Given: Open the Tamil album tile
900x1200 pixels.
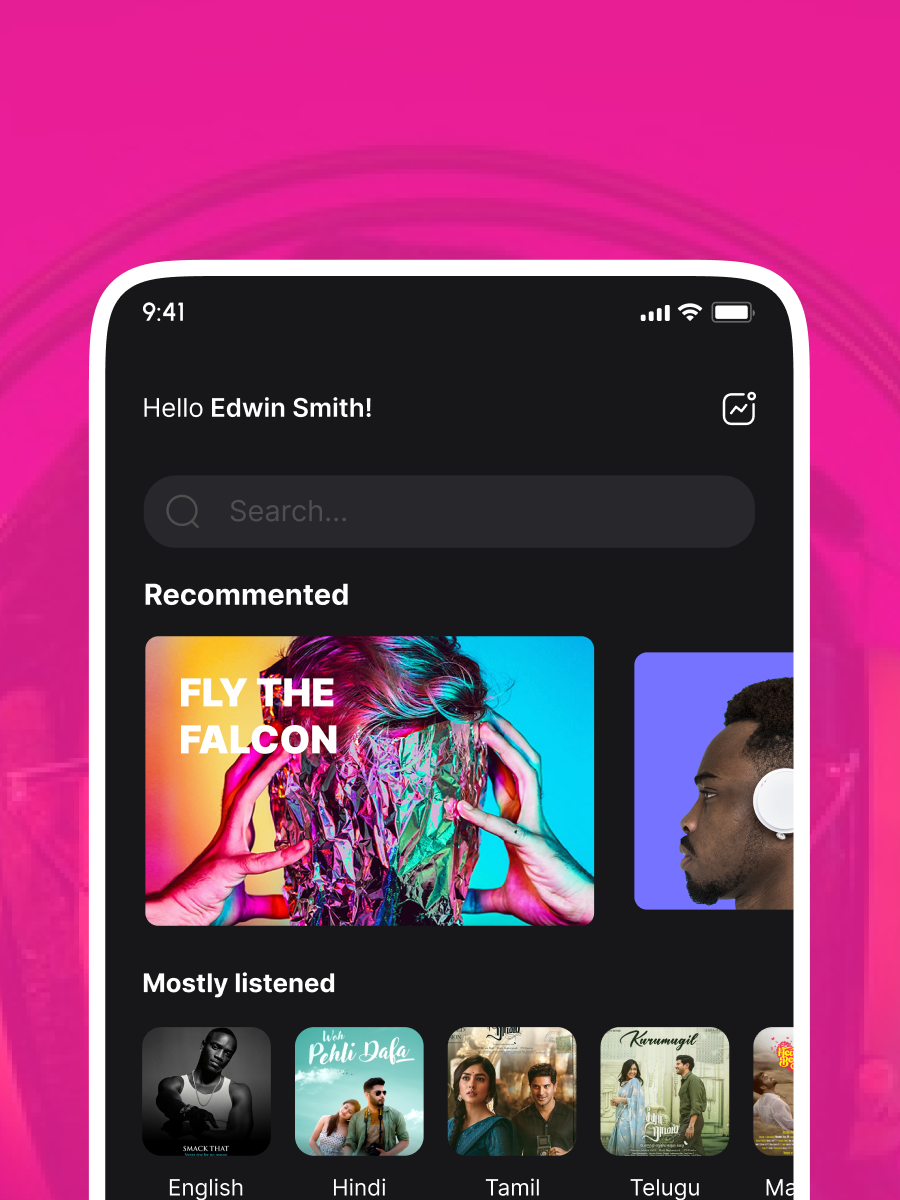Looking at the screenshot, I should click(x=512, y=1091).
